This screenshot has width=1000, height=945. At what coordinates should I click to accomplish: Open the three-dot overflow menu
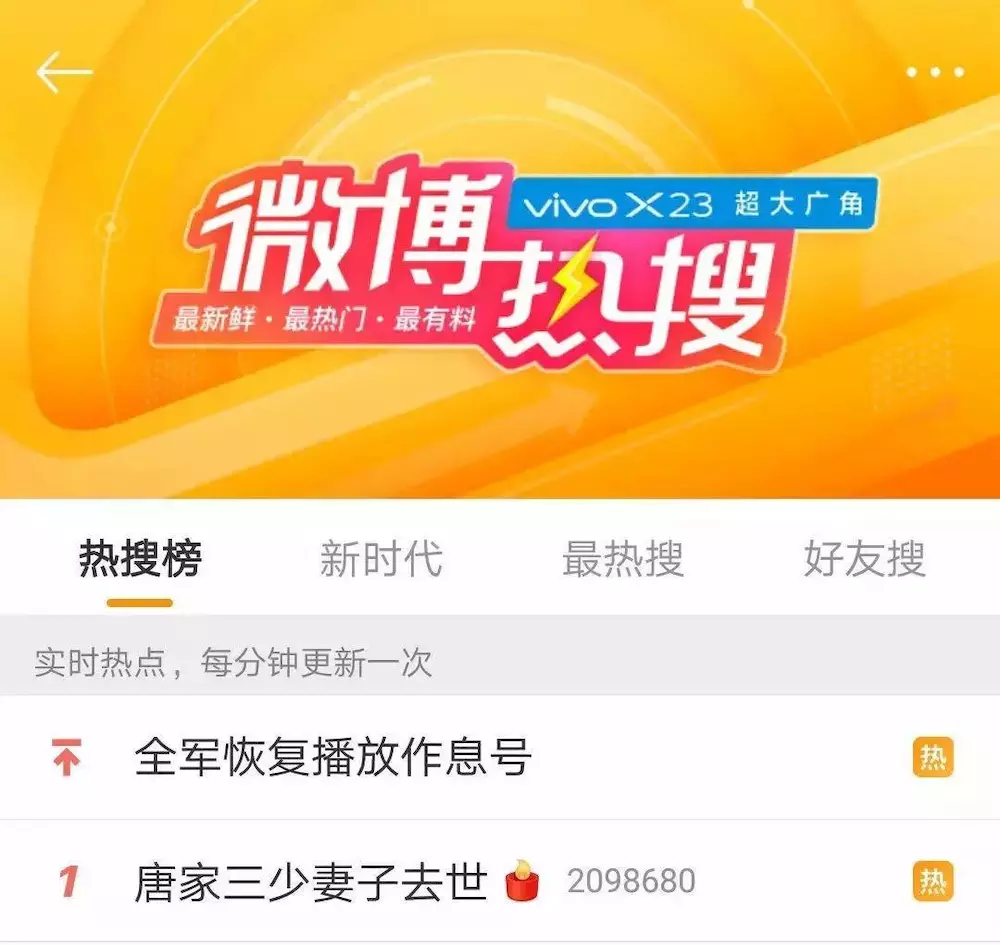934,73
